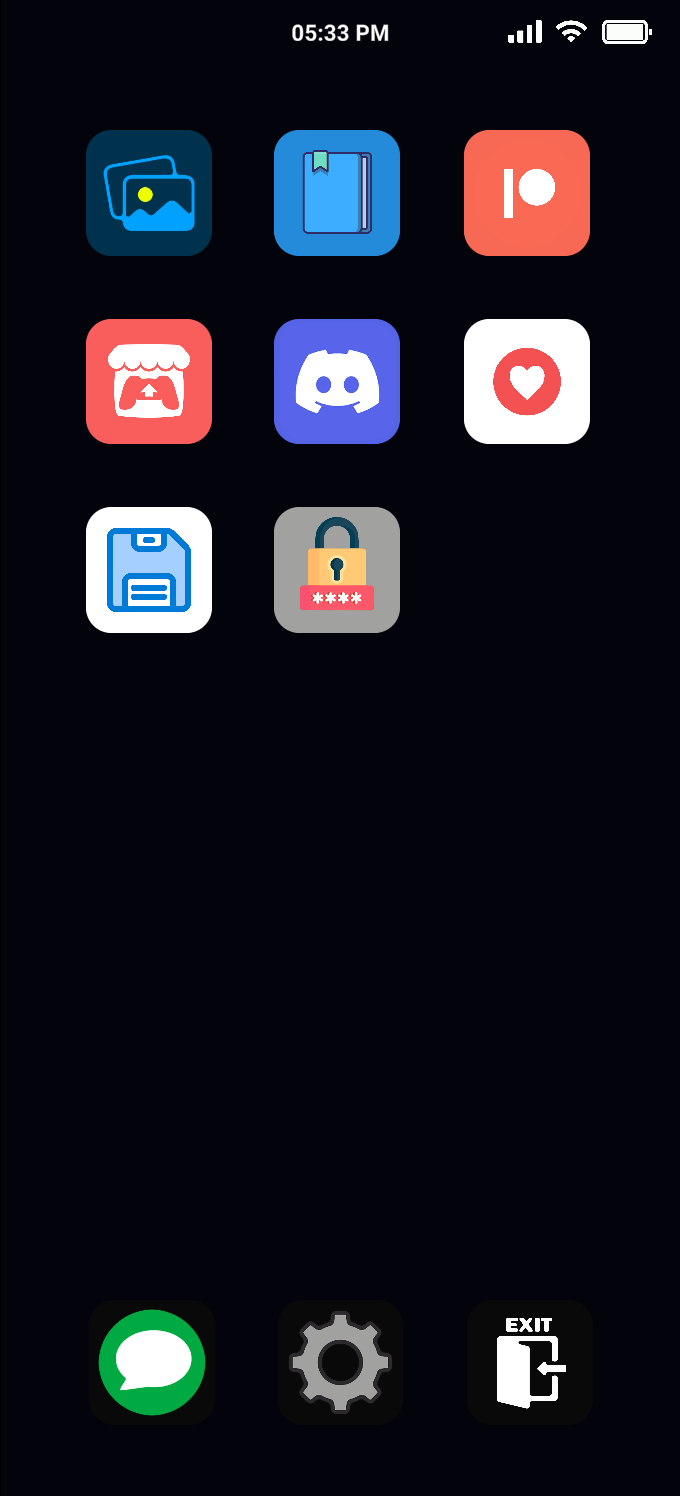Launch the itch.io store app

tap(149, 381)
